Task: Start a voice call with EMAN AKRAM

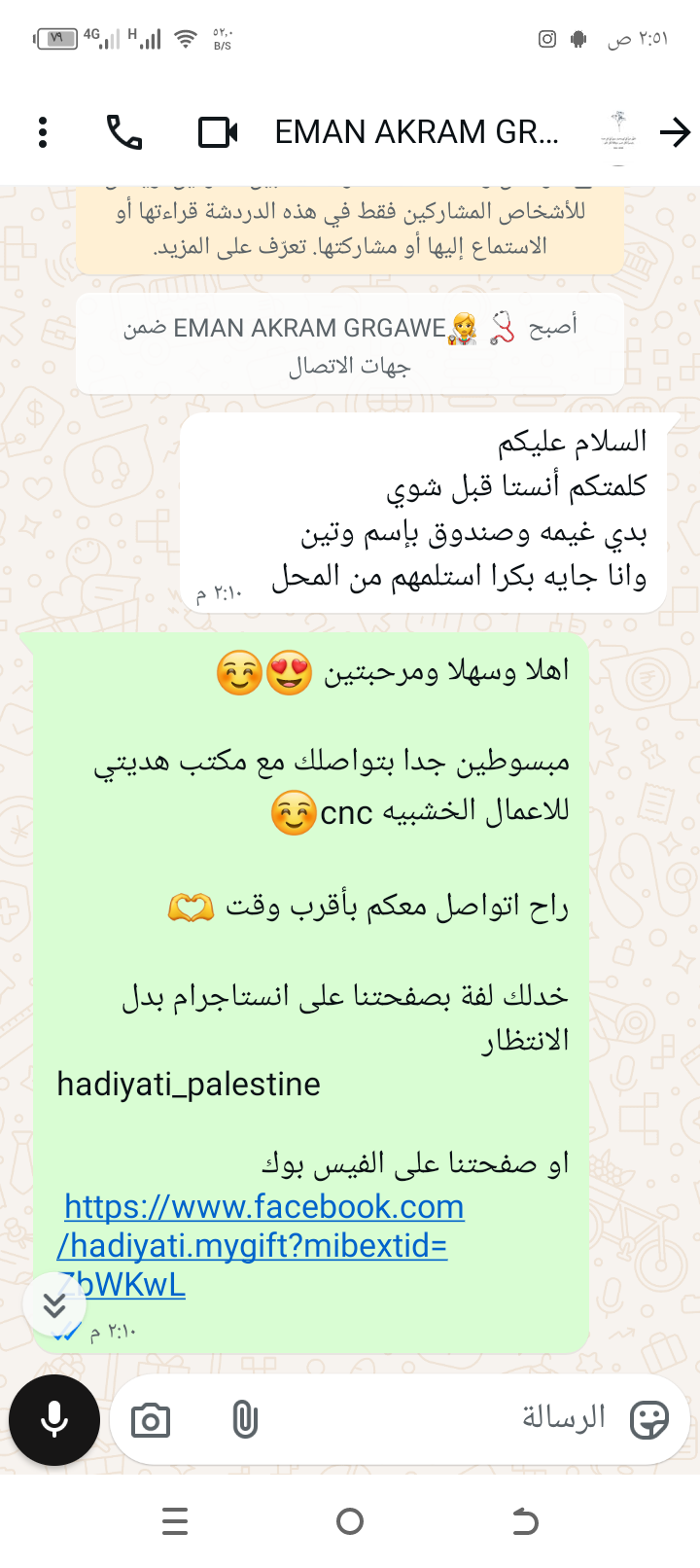Action: point(124,132)
